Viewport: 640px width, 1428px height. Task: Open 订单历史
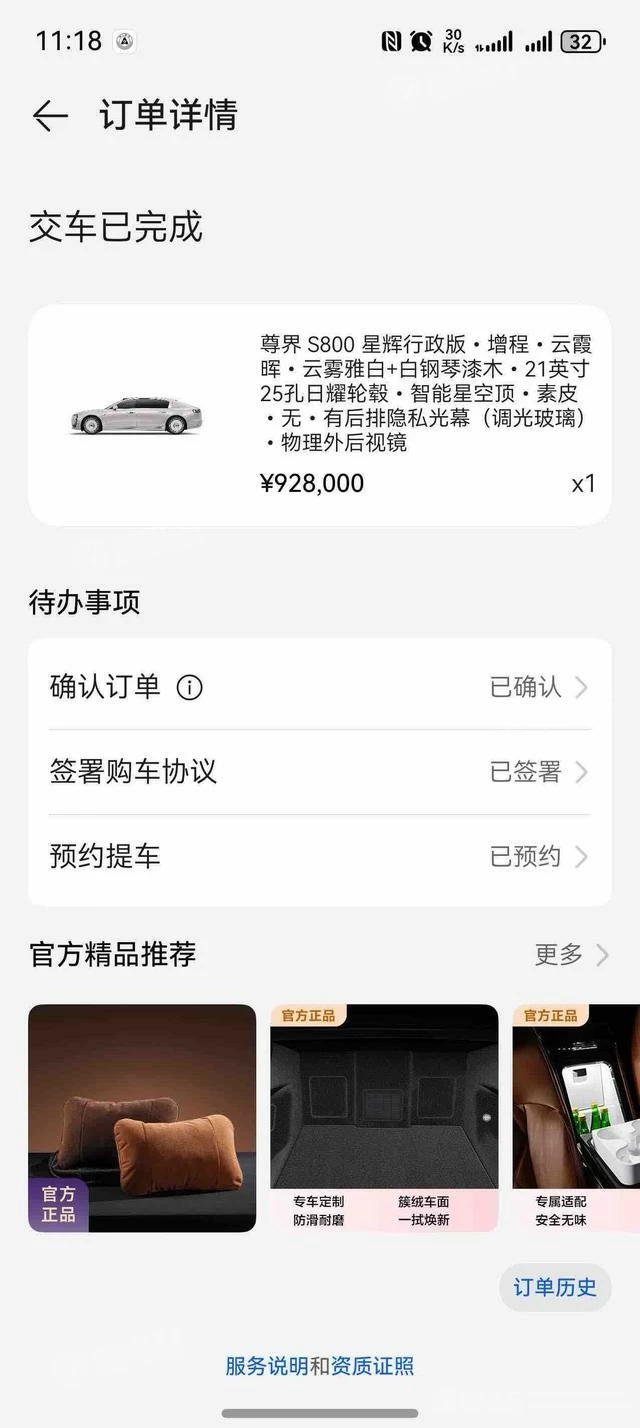point(555,1287)
